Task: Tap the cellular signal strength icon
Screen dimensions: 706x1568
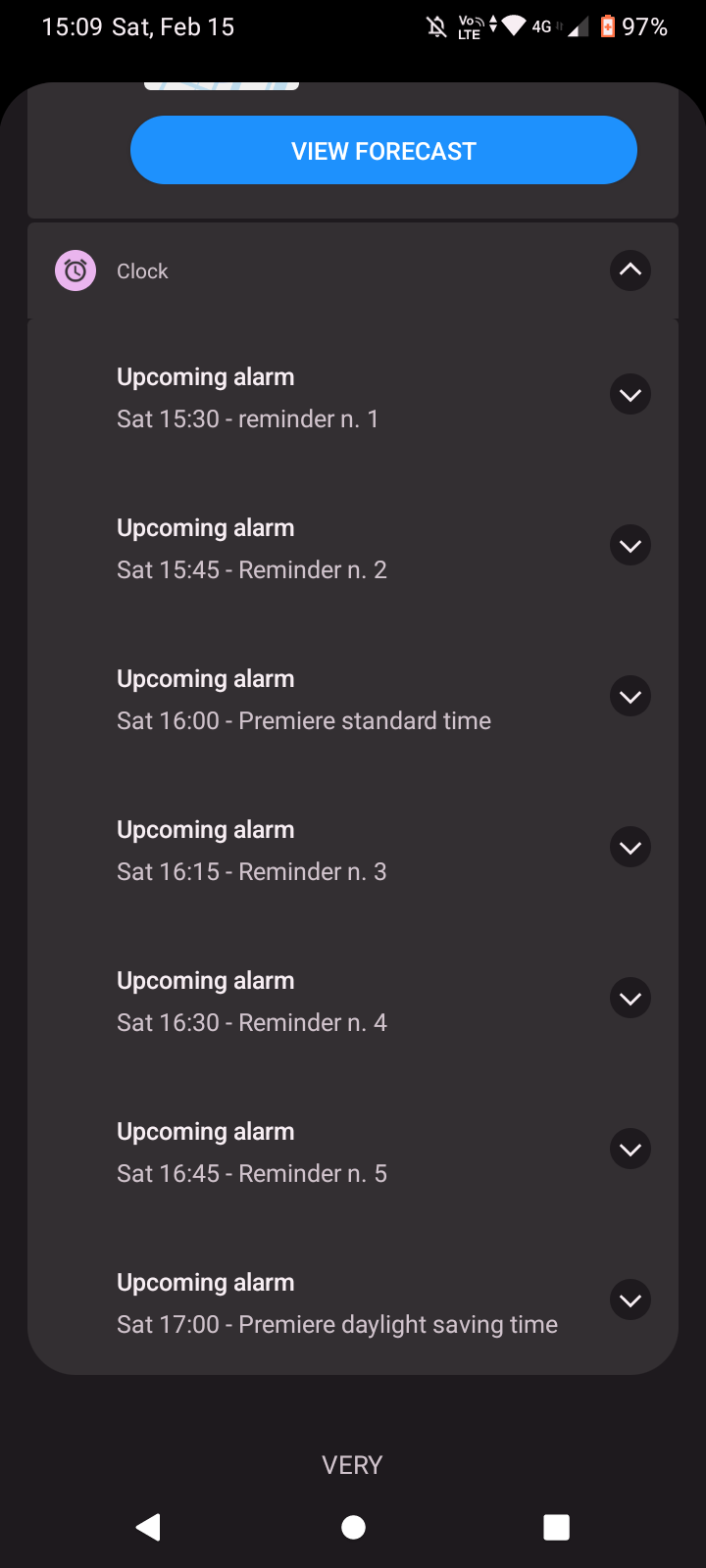Action: pyautogui.click(x=580, y=26)
